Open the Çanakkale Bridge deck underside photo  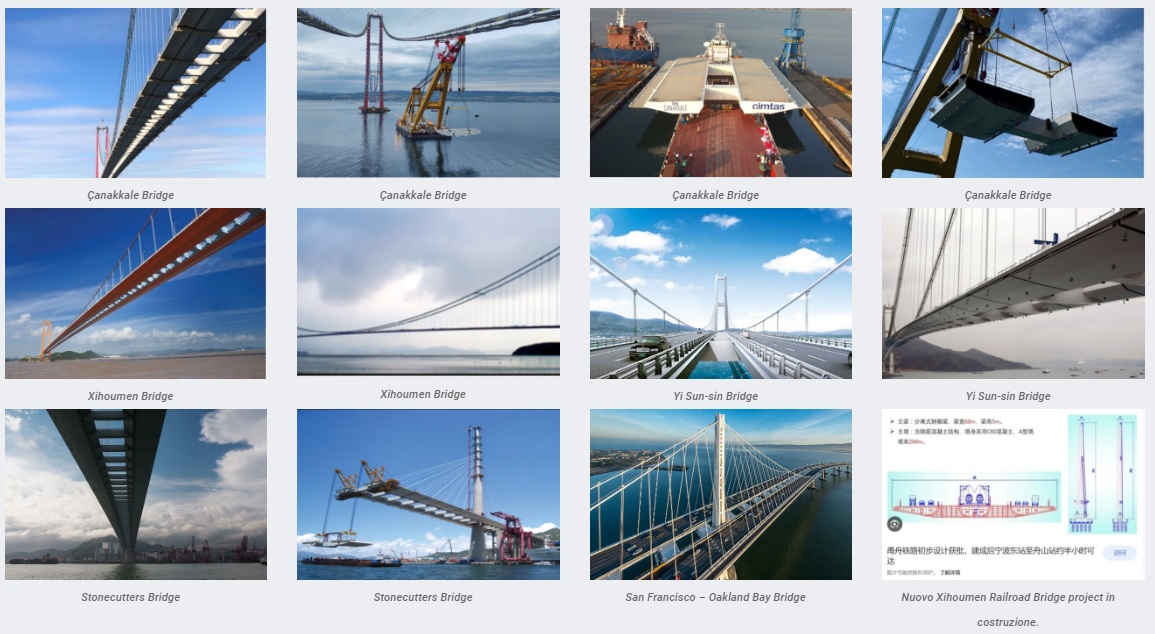pyautogui.click(x=135, y=93)
